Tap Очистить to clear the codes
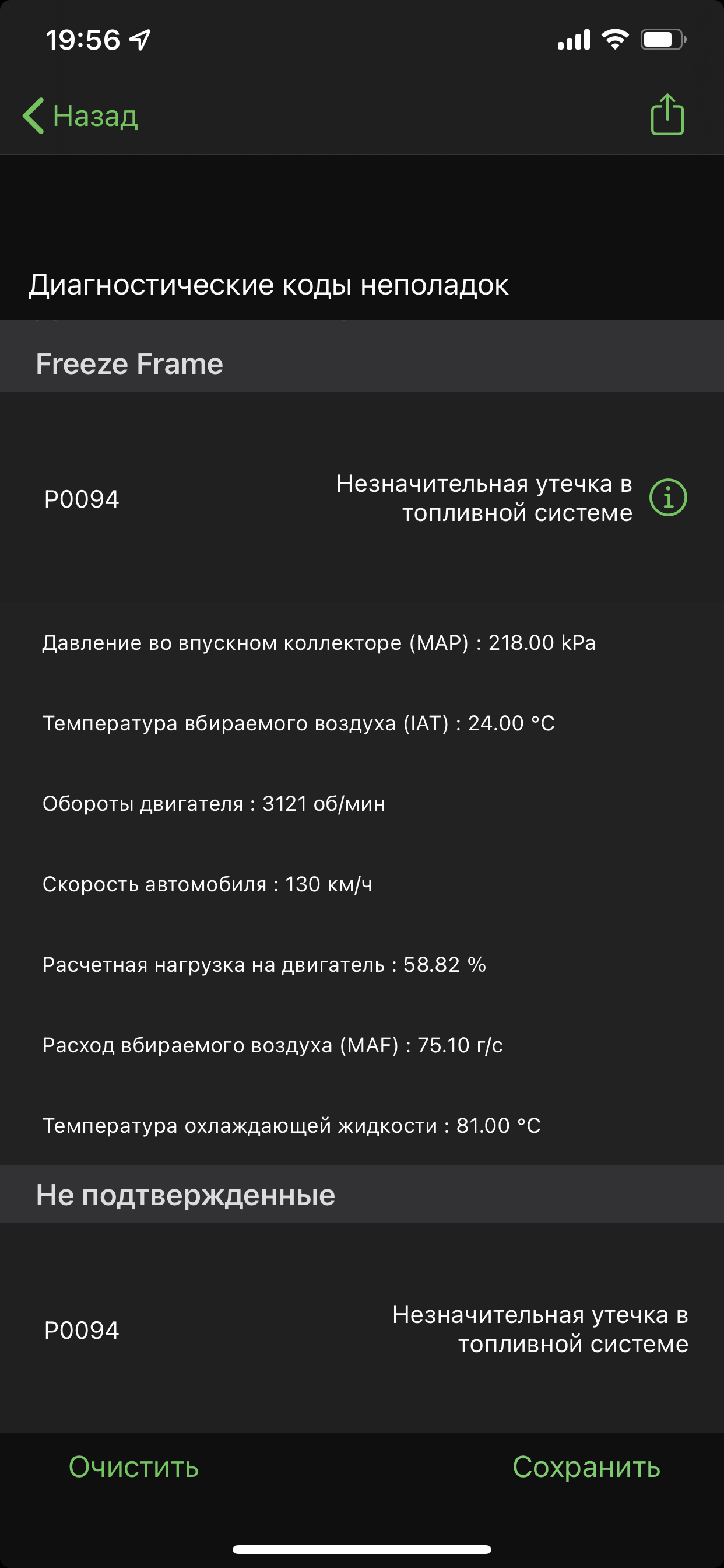The height and width of the screenshot is (1568, 724). pos(134,1467)
